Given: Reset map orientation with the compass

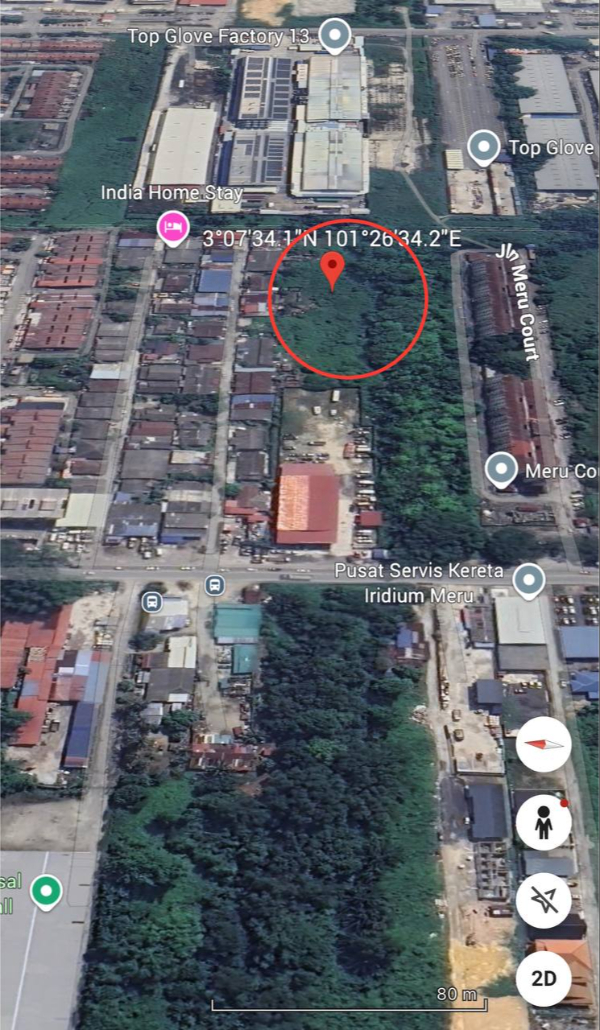Looking at the screenshot, I should click(544, 745).
